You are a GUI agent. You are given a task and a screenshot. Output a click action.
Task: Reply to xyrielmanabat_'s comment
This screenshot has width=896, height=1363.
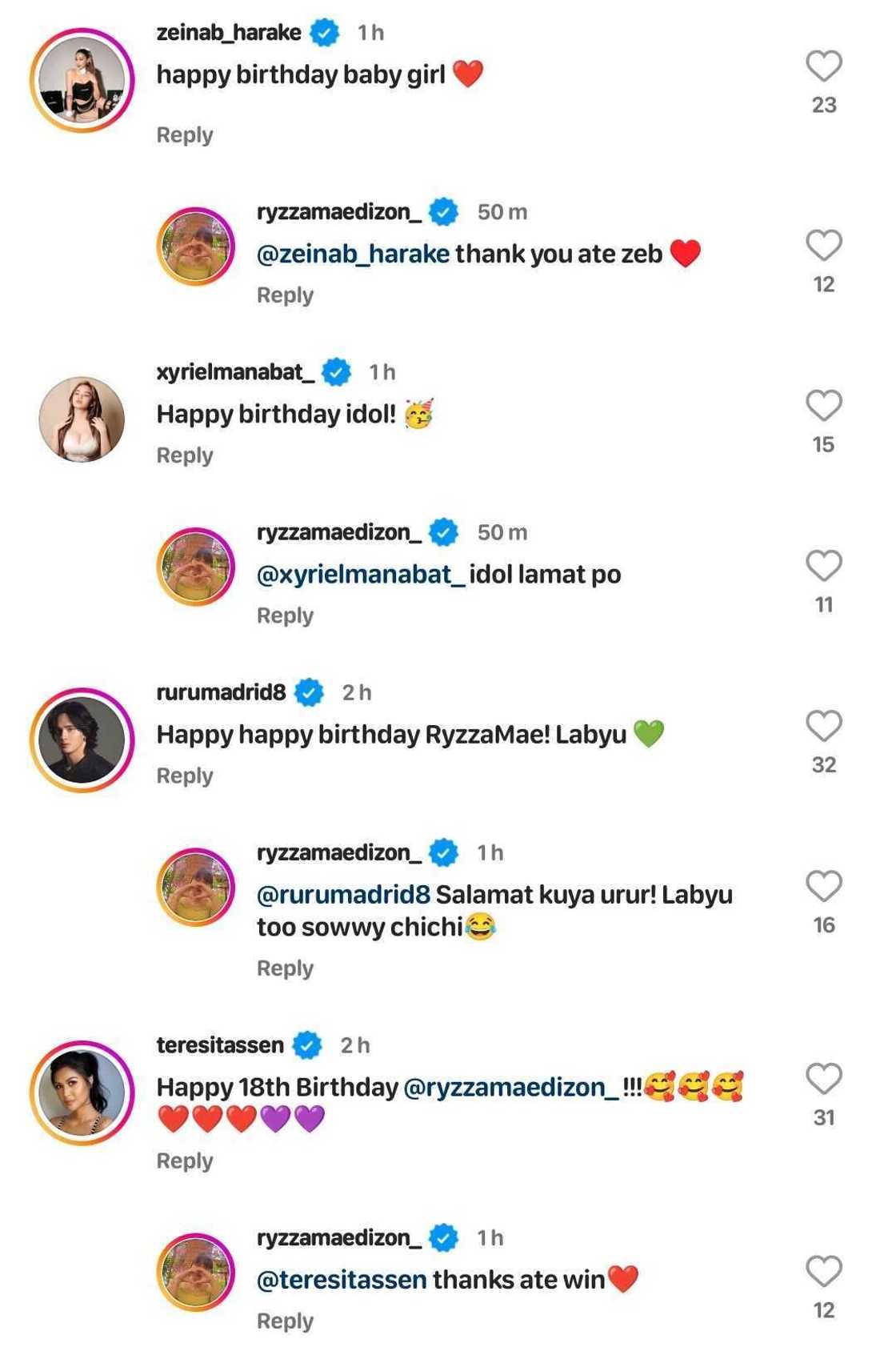[x=185, y=455]
